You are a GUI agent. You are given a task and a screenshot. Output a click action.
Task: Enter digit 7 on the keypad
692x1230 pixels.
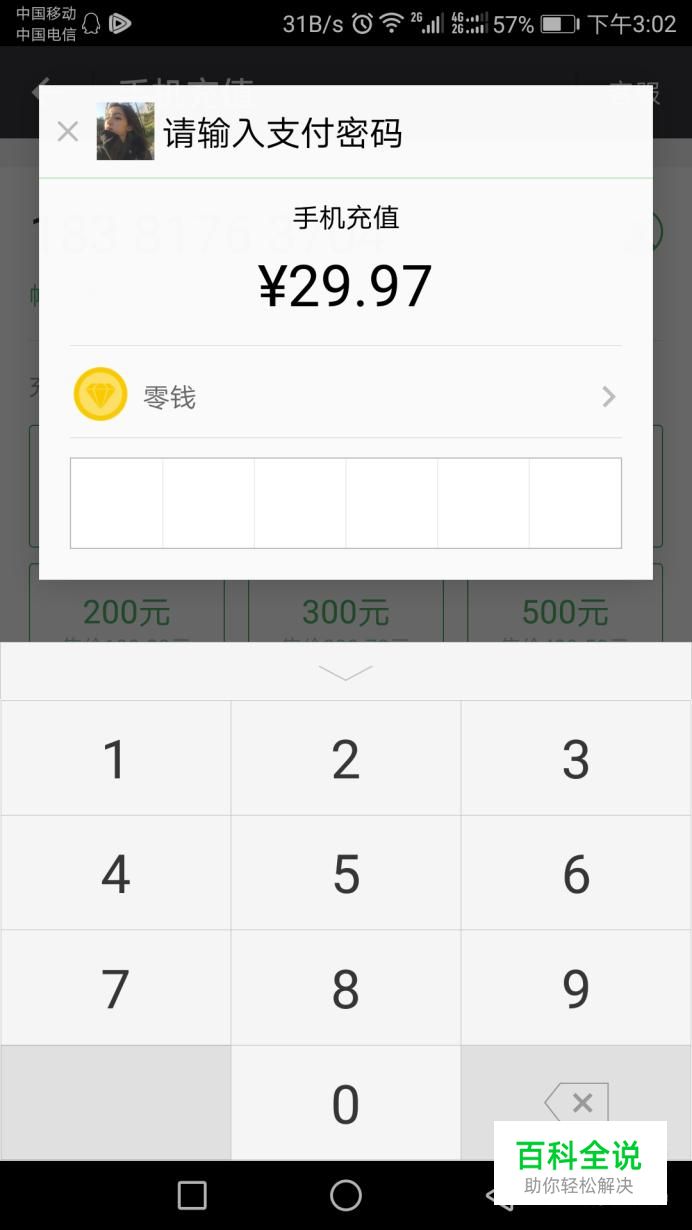pos(116,989)
